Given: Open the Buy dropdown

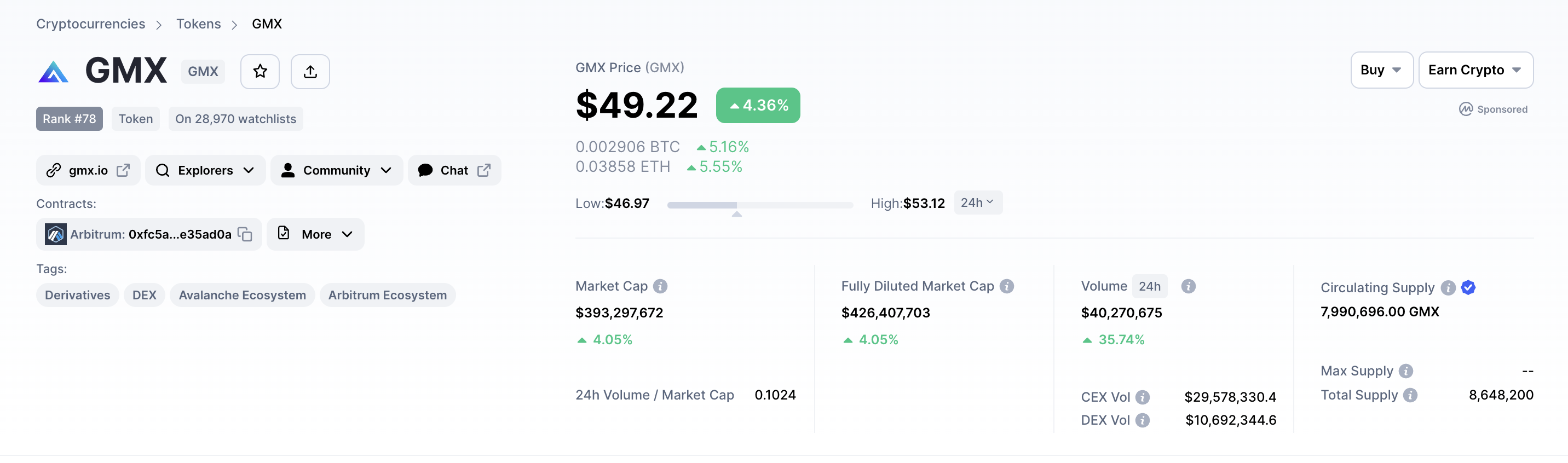Looking at the screenshot, I should (x=1381, y=70).
